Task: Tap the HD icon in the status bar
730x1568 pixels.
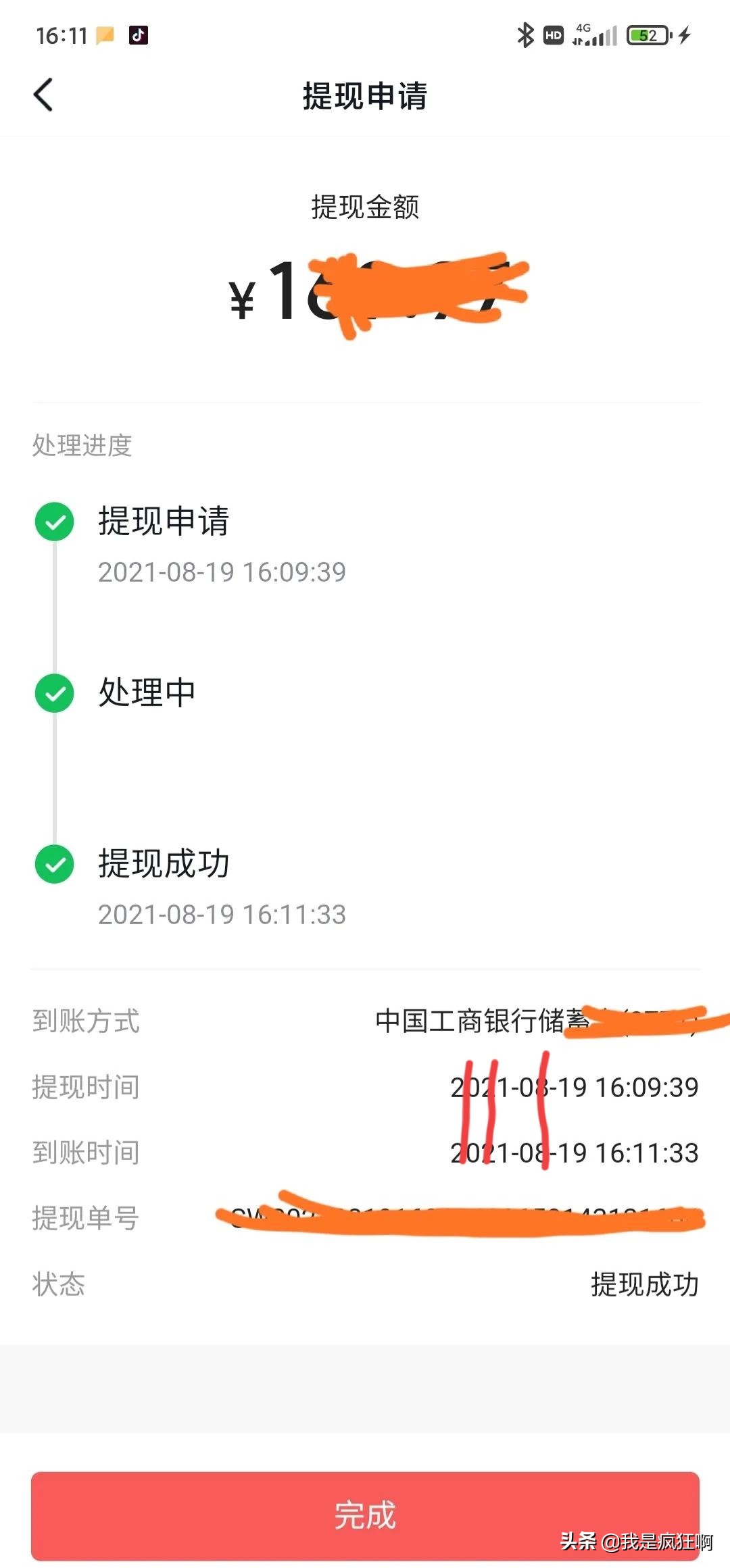Action: (552, 35)
